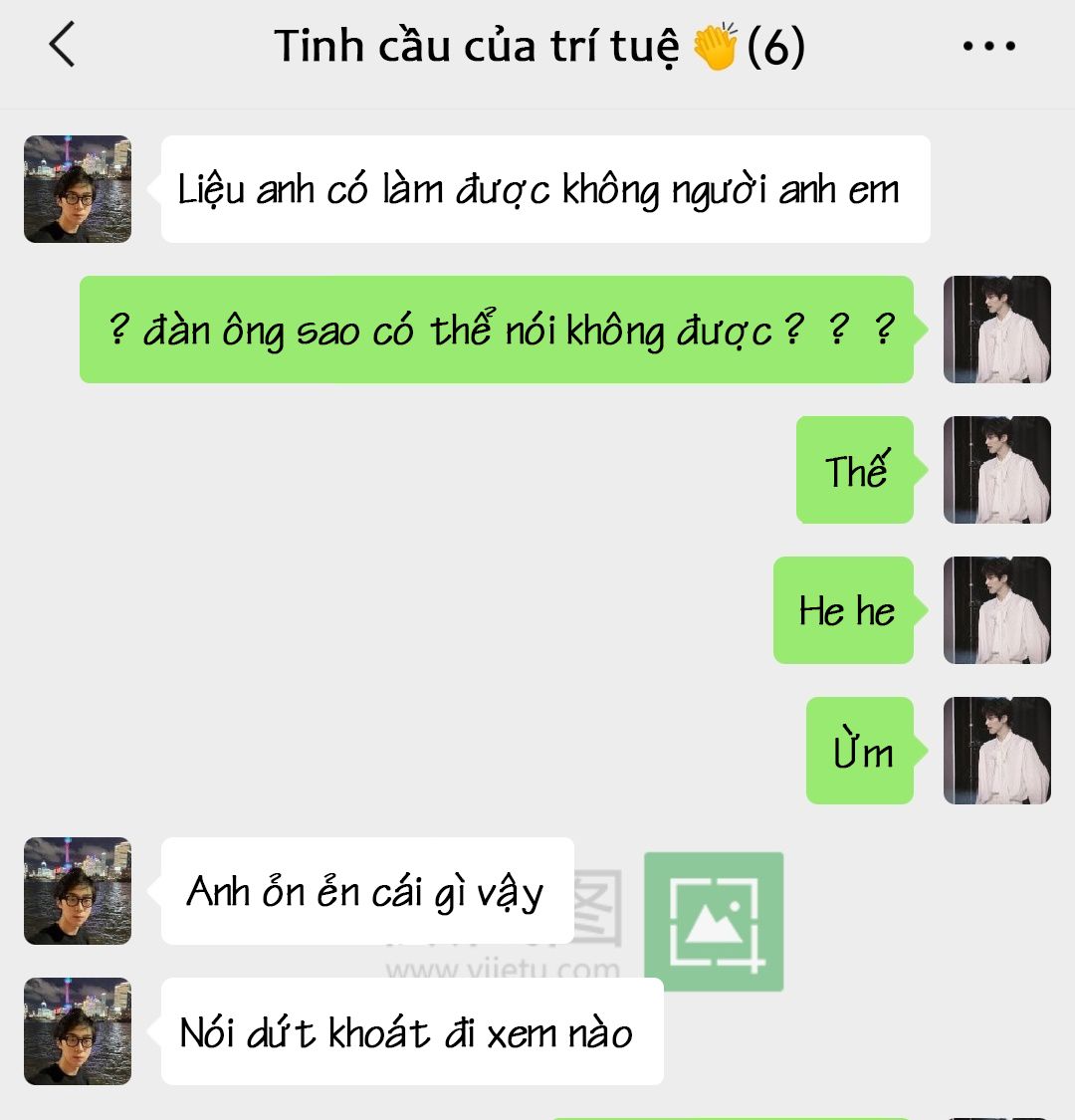
Task: Tap the avatar beside "Liệu anh có làm được"
Action: [78, 189]
